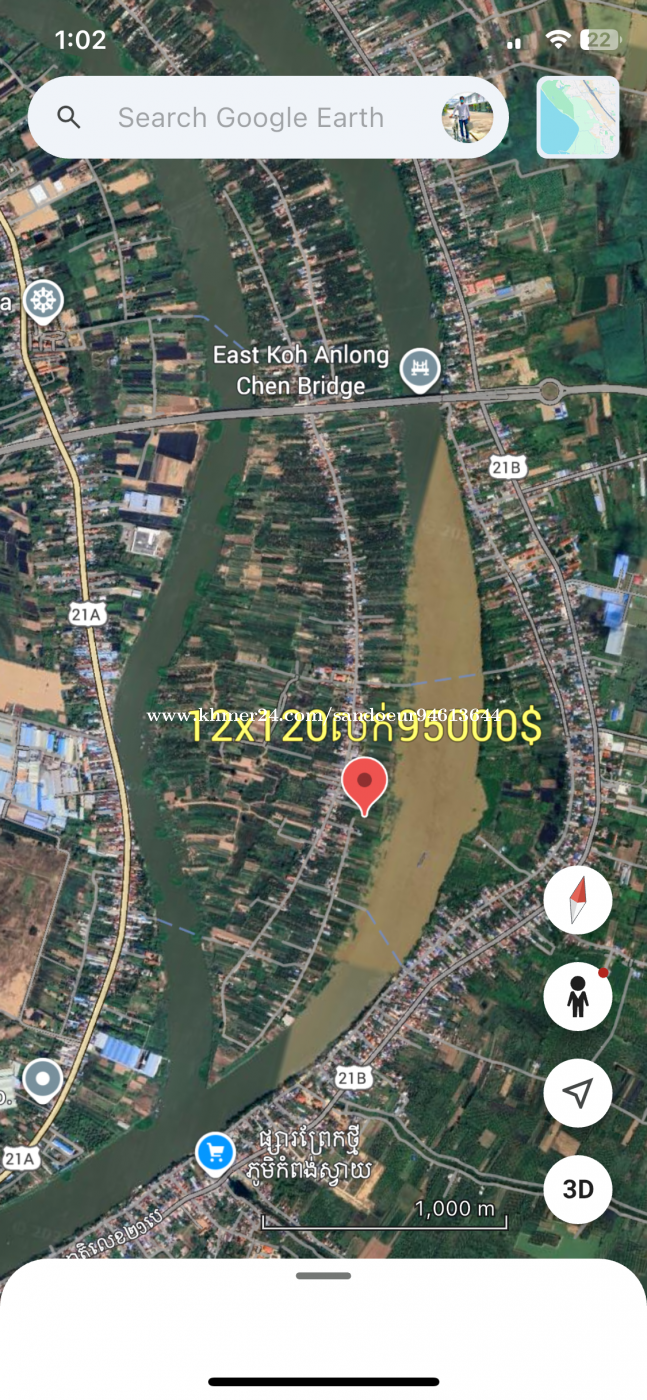Open the East Koh Anlong Chen Bridge marker
Image resolution: width=647 pixels, height=1400 pixels.
[420, 370]
